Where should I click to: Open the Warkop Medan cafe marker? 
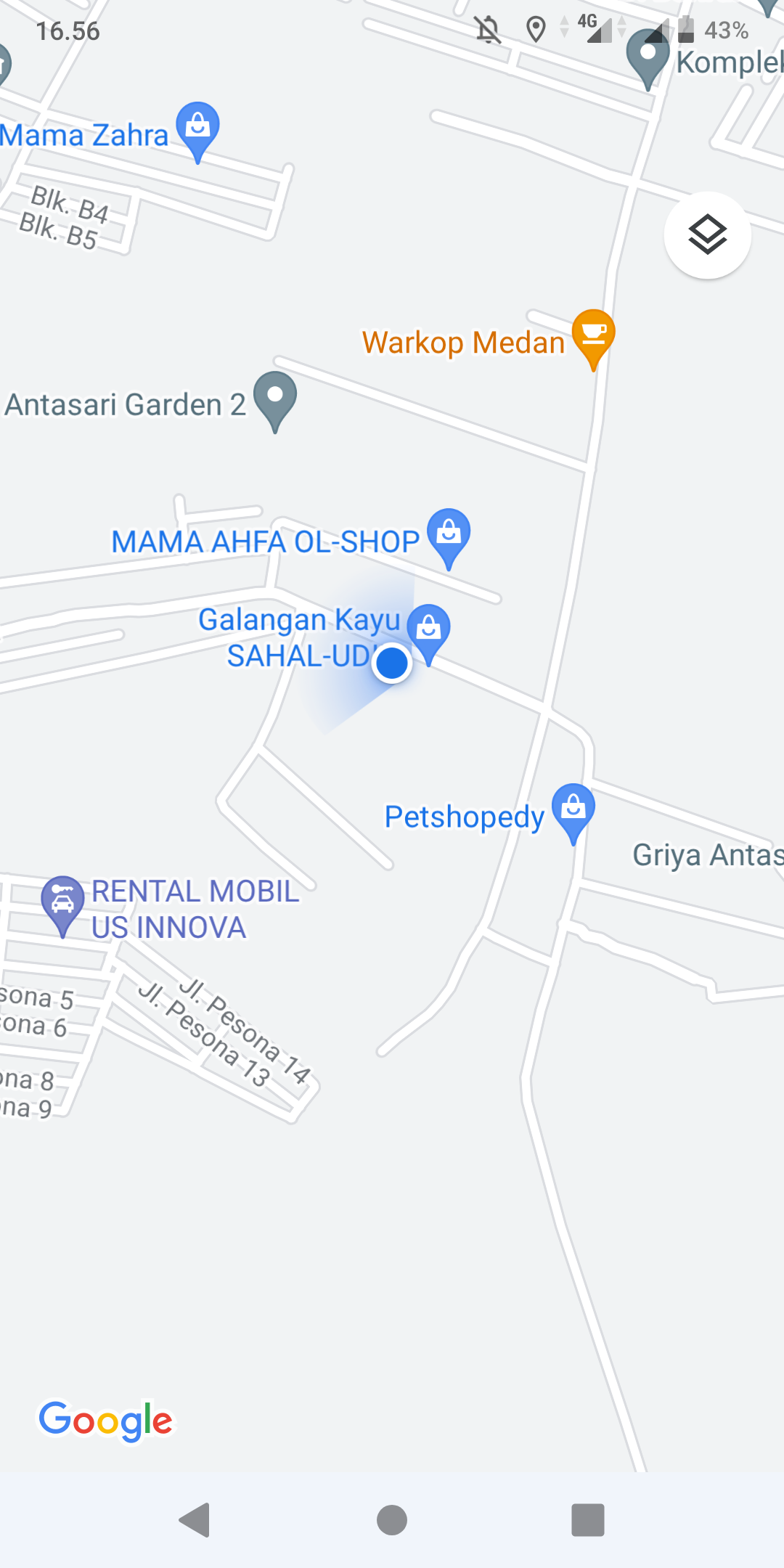pos(593,335)
